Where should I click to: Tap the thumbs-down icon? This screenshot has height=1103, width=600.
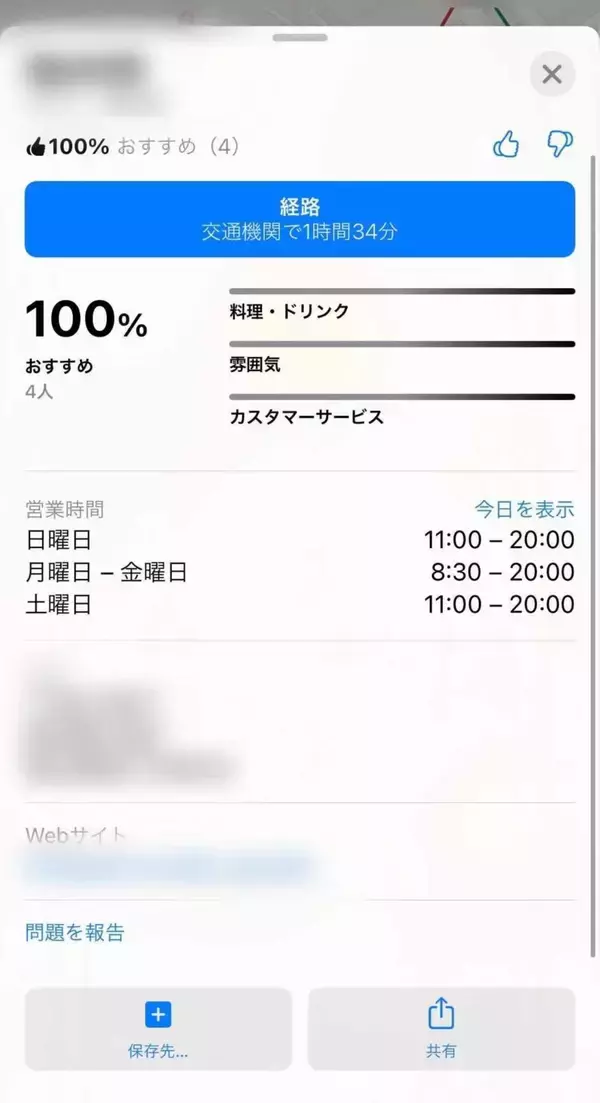(559, 146)
